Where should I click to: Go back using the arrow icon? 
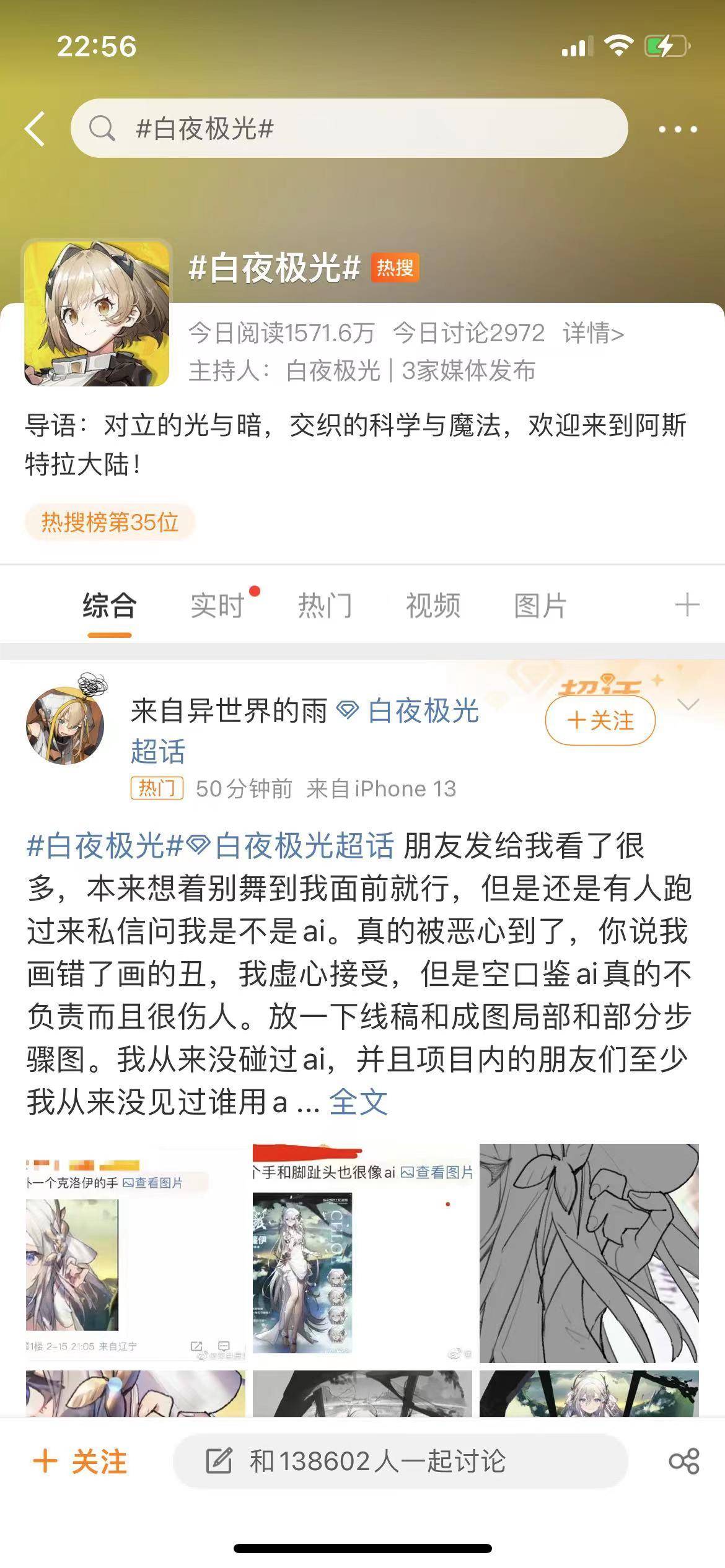pyautogui.click(x=36, y=129)
